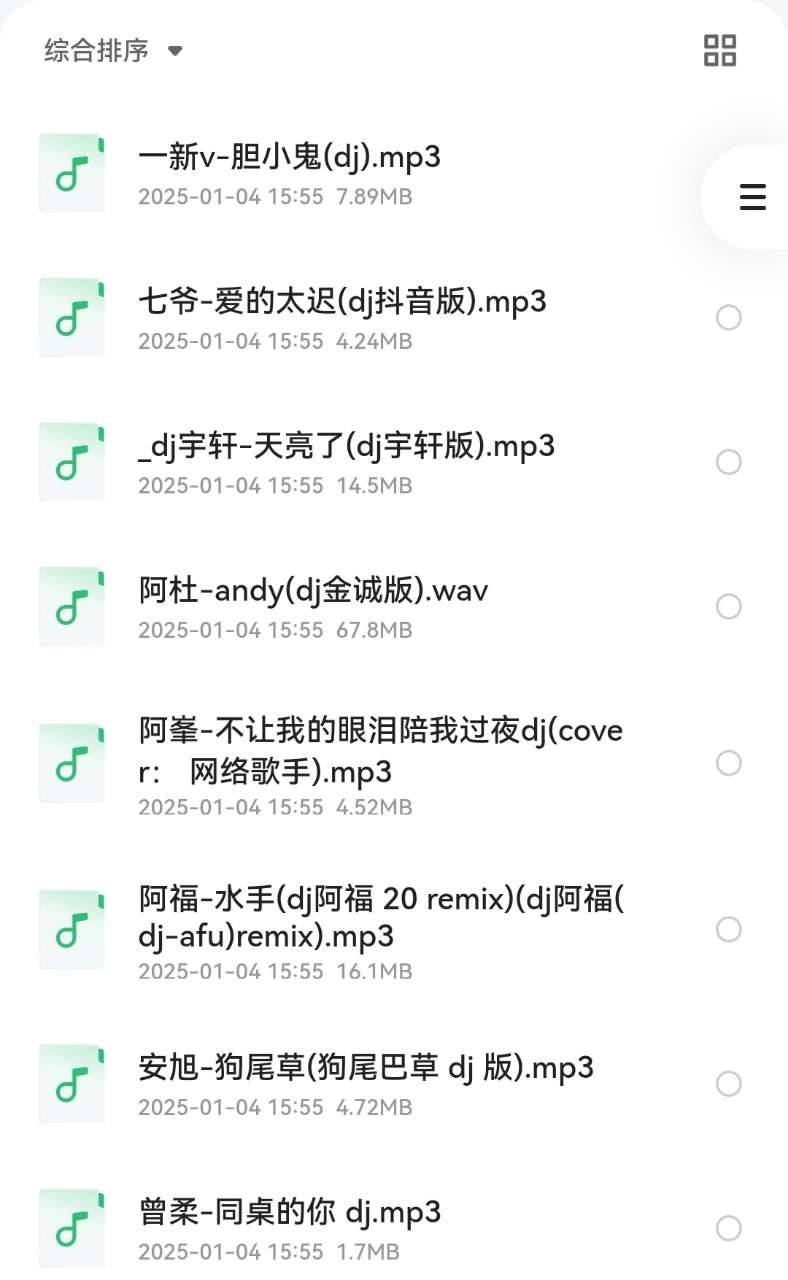Select the 七爷-爱的太迟 file circle
This screenshot has height=1280, width=788.
click(x=729, y=318)
